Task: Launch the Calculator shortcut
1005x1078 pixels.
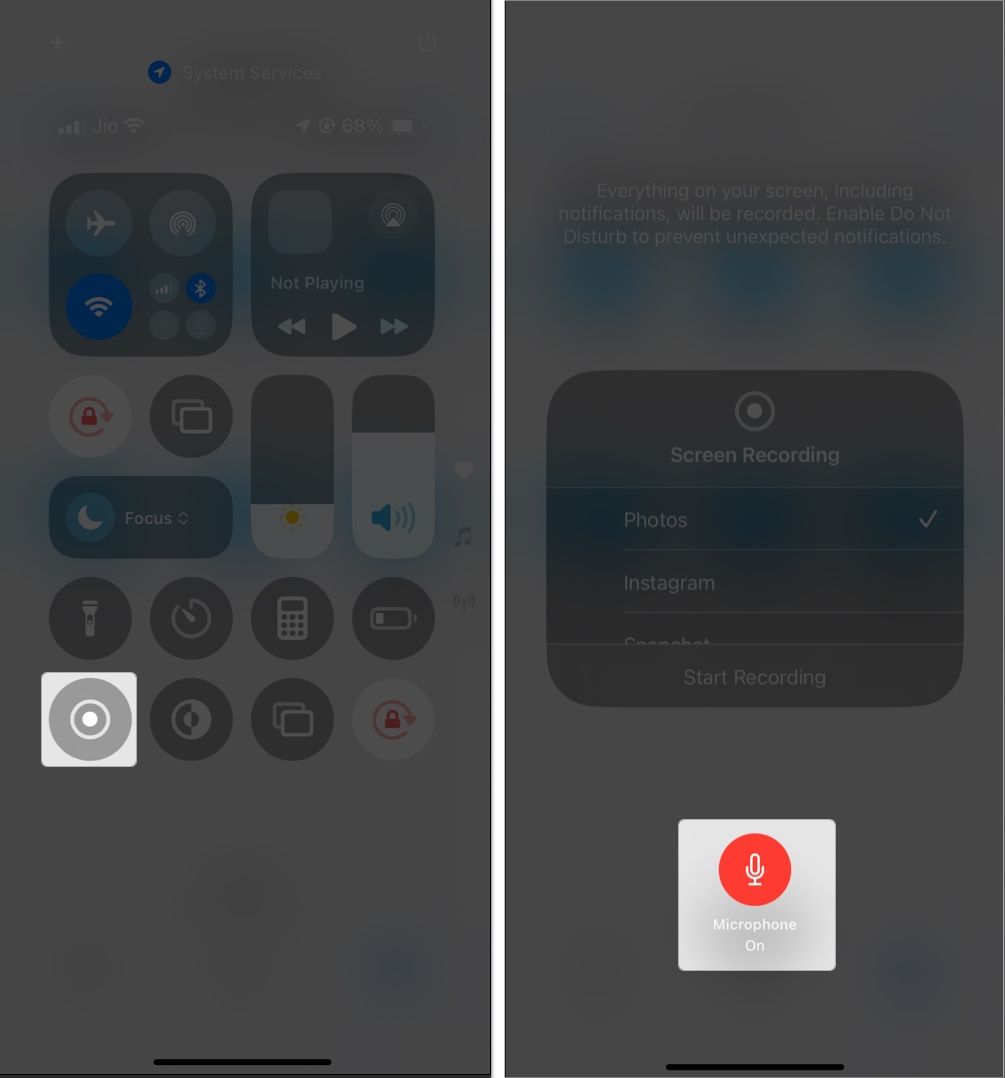Action: tap(292, 619)
